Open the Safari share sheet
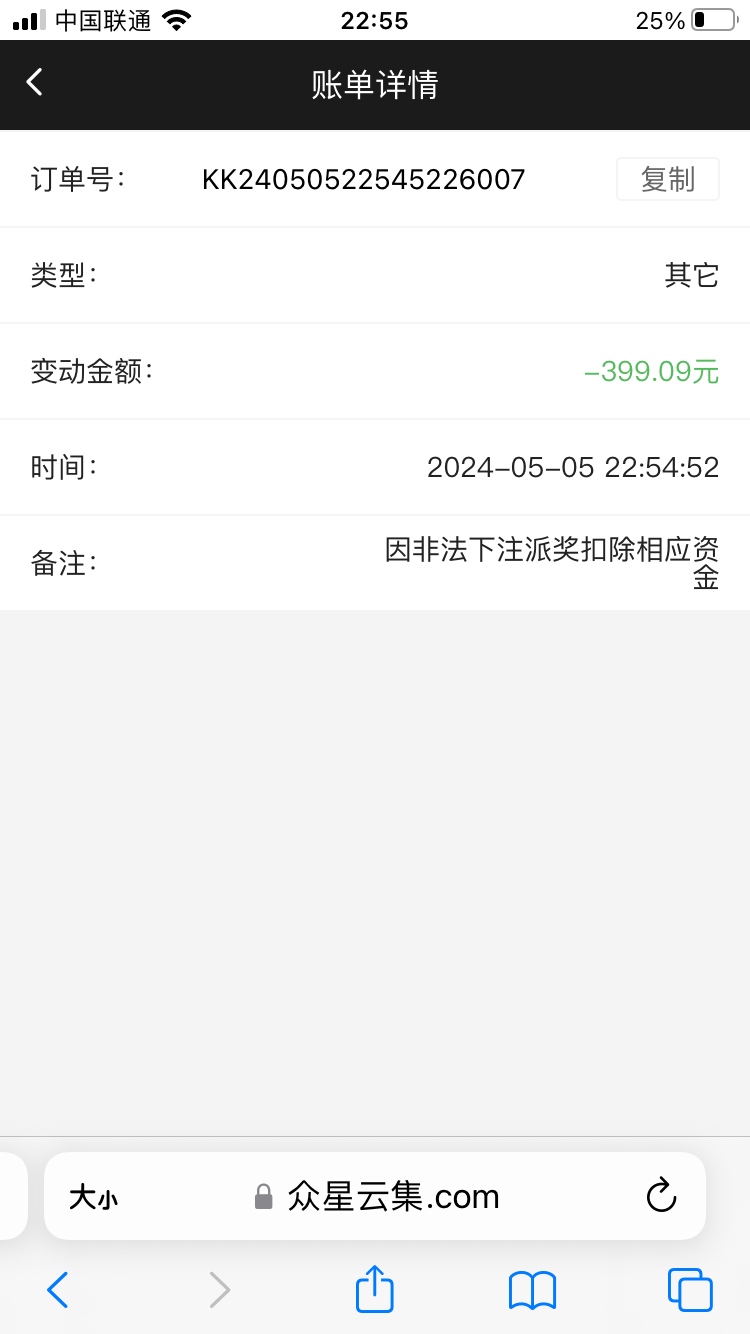 pos(375,1290)
